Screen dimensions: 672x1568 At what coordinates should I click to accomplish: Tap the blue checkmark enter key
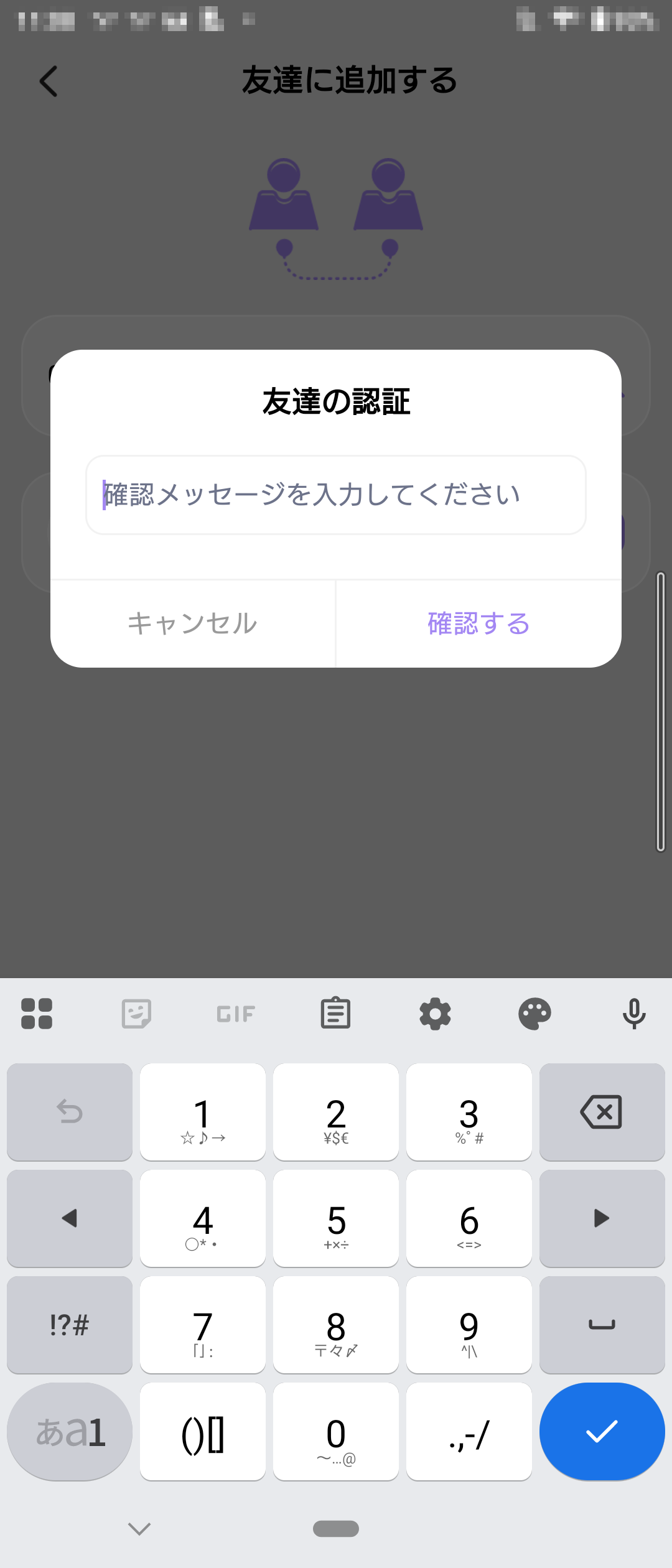602,1431
